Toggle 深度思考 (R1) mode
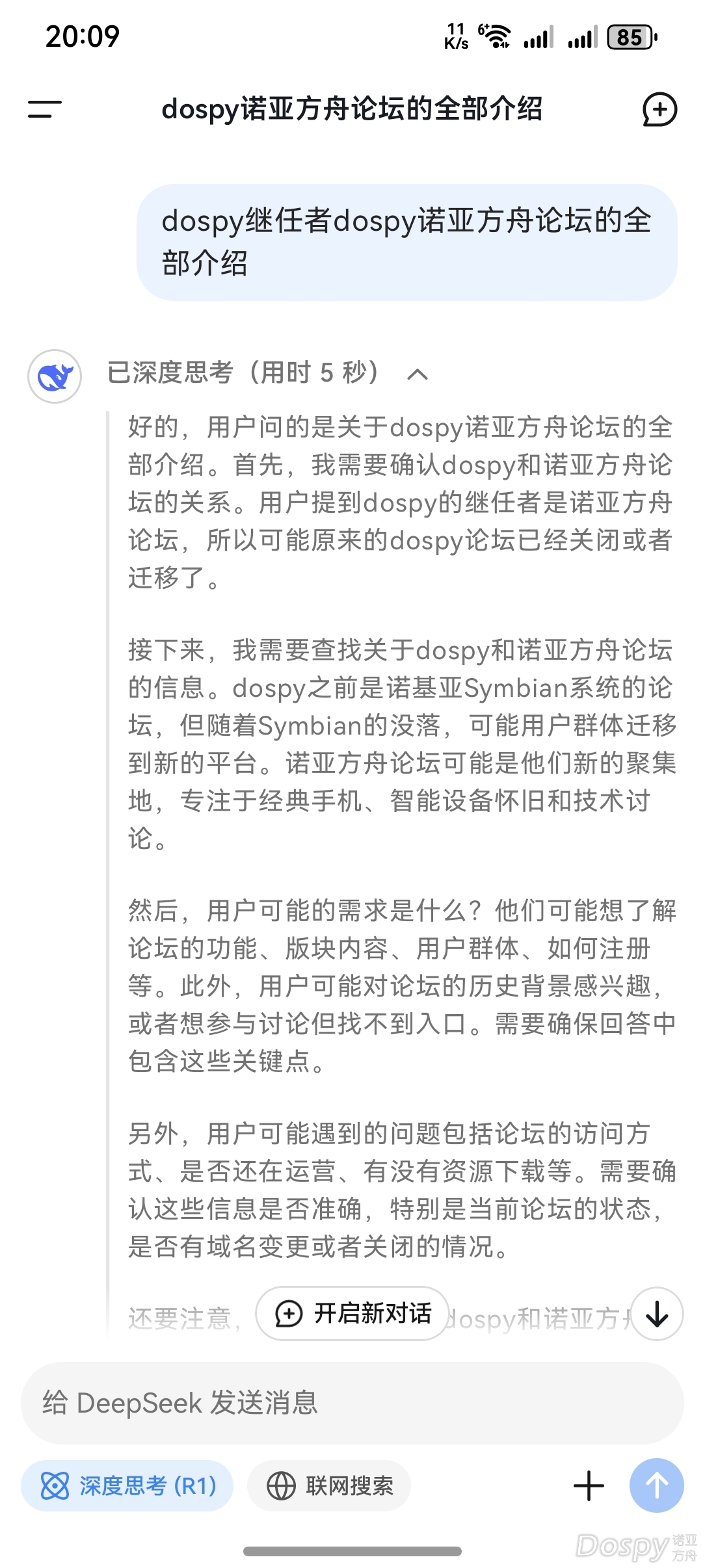The image size is (705, 1568). tap(127, 1486)
